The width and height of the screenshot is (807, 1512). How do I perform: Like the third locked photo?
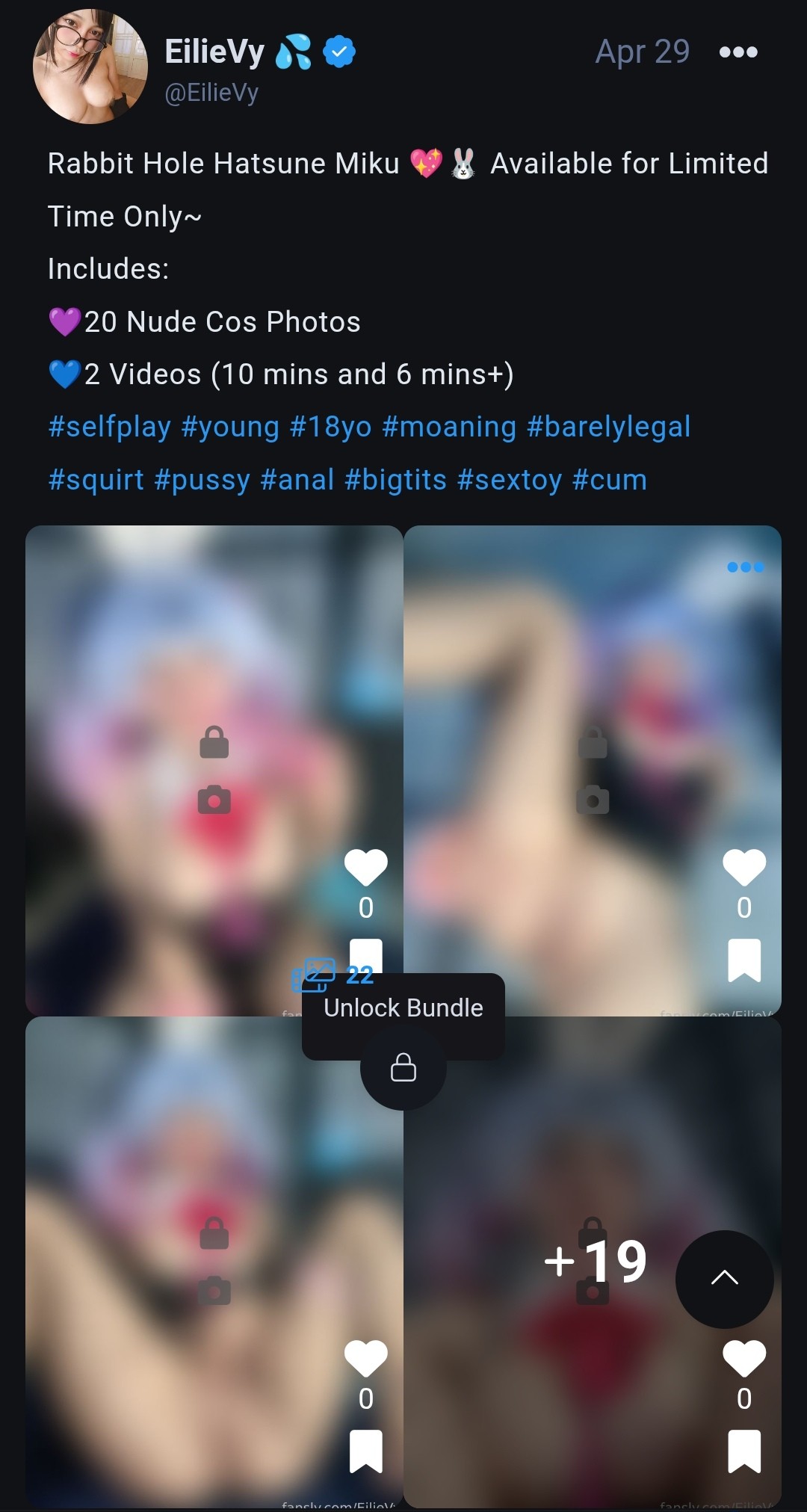point(365,1358)
